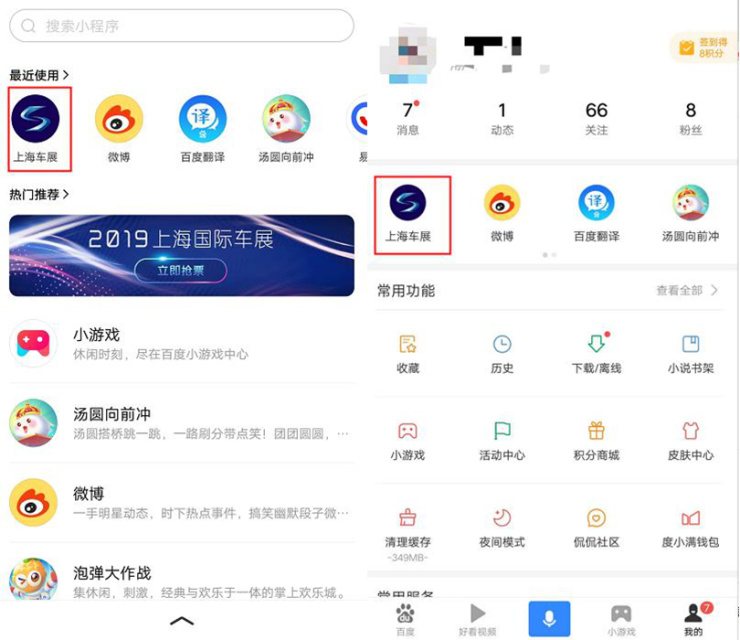Open 历史 browsing history
Screen dimensions: 740x640
[502, 354]
